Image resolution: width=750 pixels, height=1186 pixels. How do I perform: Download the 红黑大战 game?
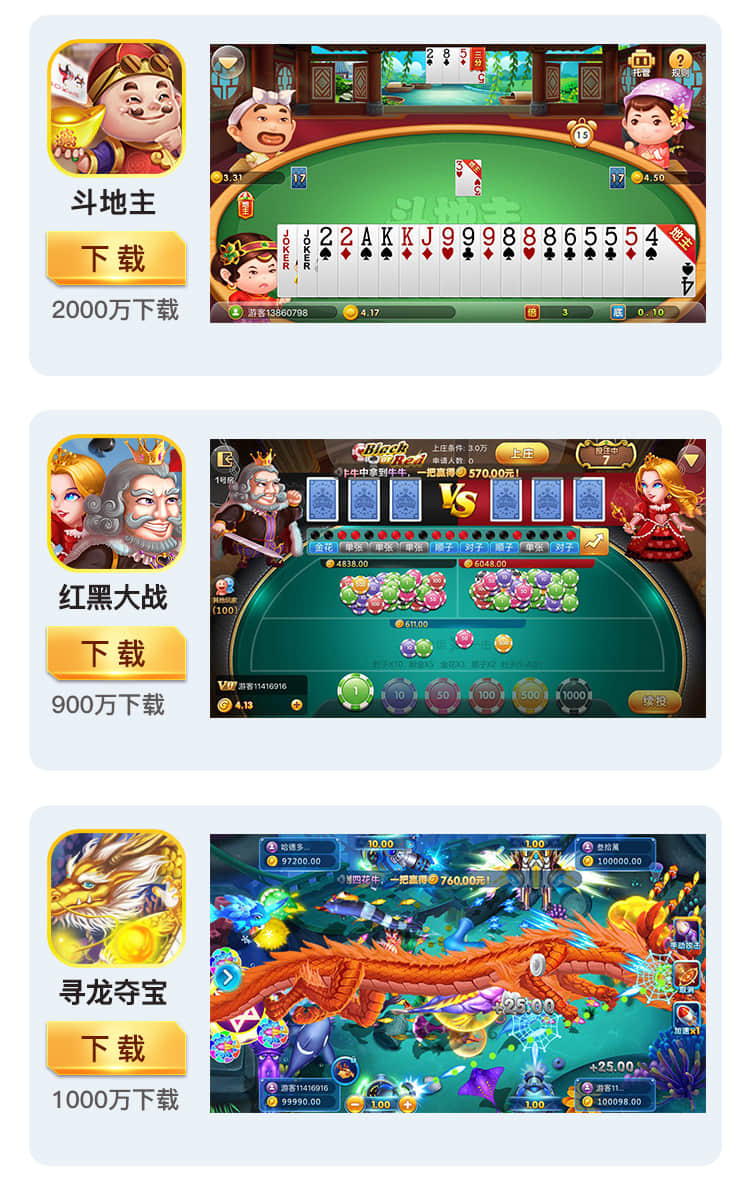[x=116, y=654]
